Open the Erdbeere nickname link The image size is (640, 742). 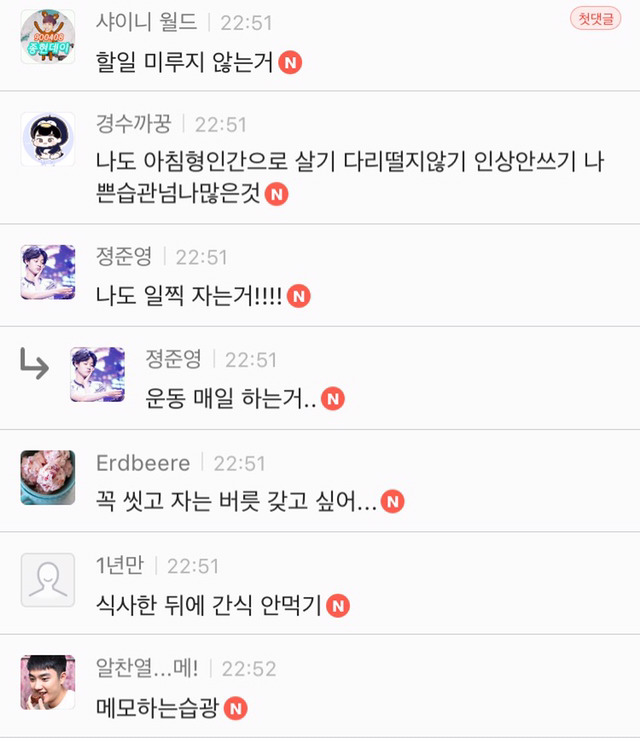point(142,463)
